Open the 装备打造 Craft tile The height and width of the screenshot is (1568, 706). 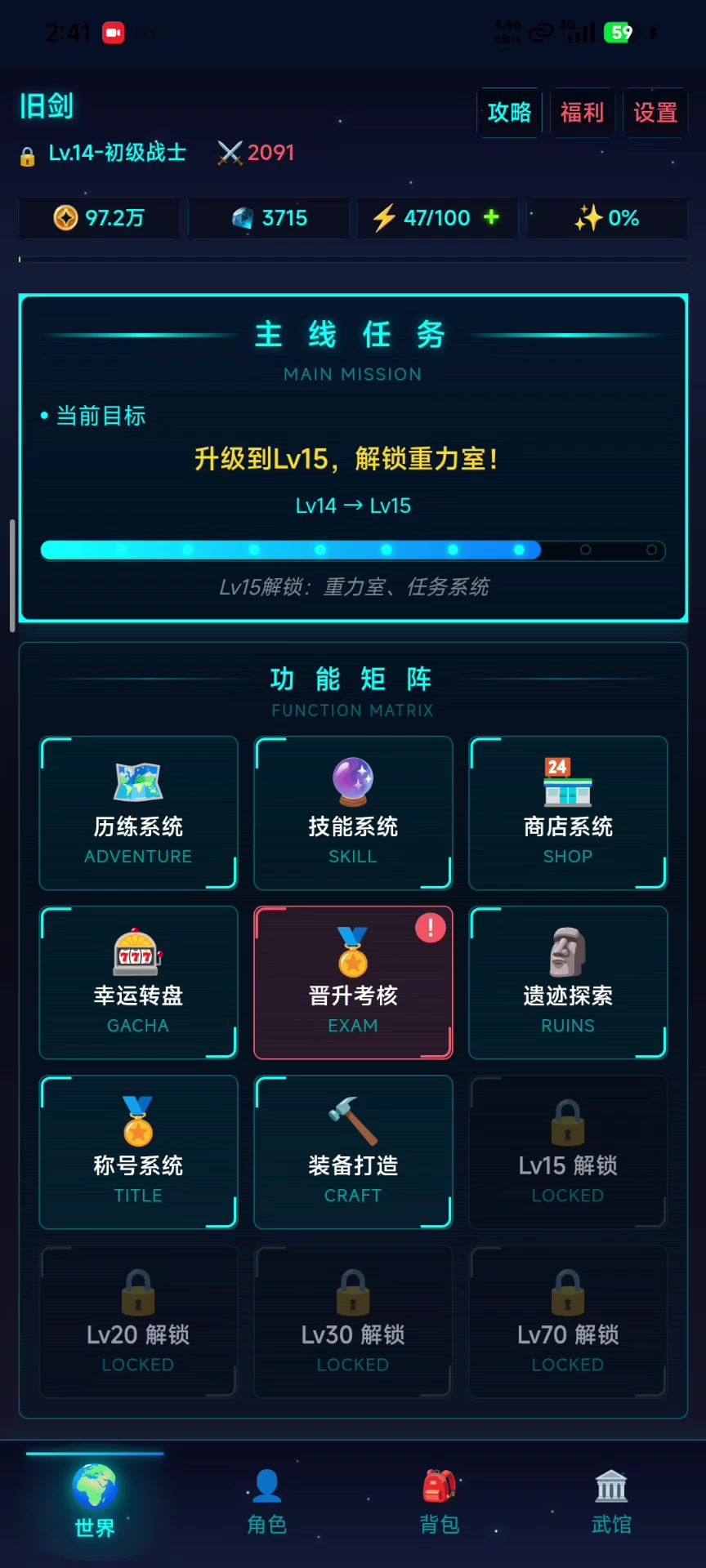pyautogui.click(x=353, y=1151)
